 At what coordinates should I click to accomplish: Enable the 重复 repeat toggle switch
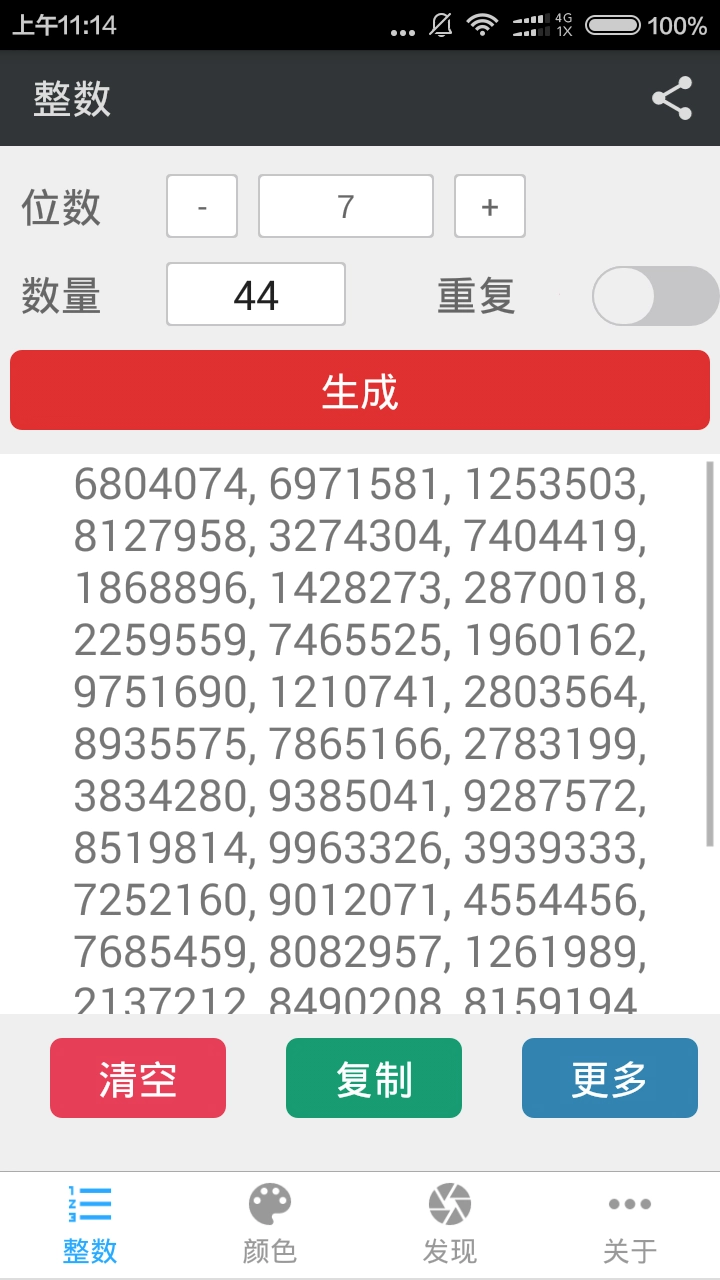click(655, 295)
